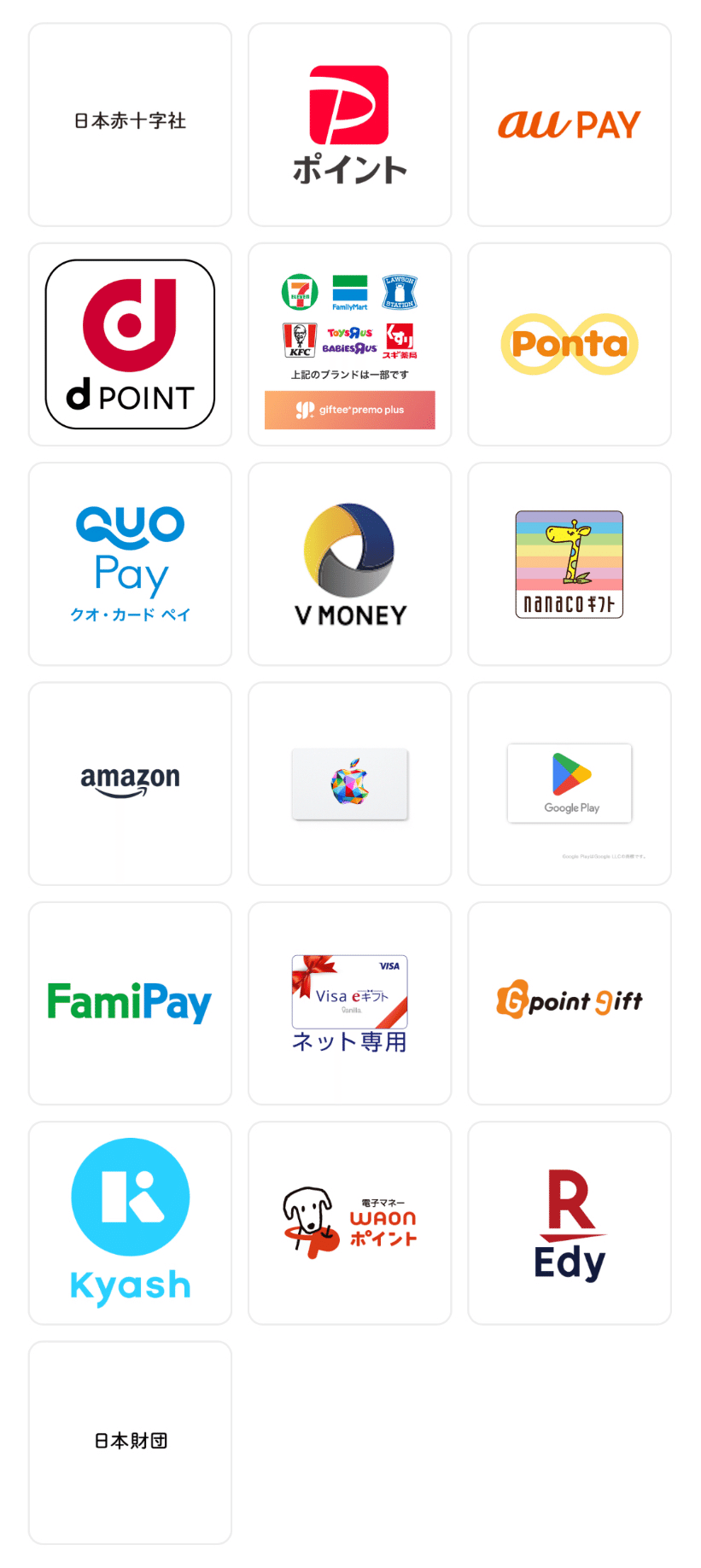The width and height of the screenshot is (701, 1568).
Task: Open the WAON ポイント option
Action: (x=349, y=1222)
